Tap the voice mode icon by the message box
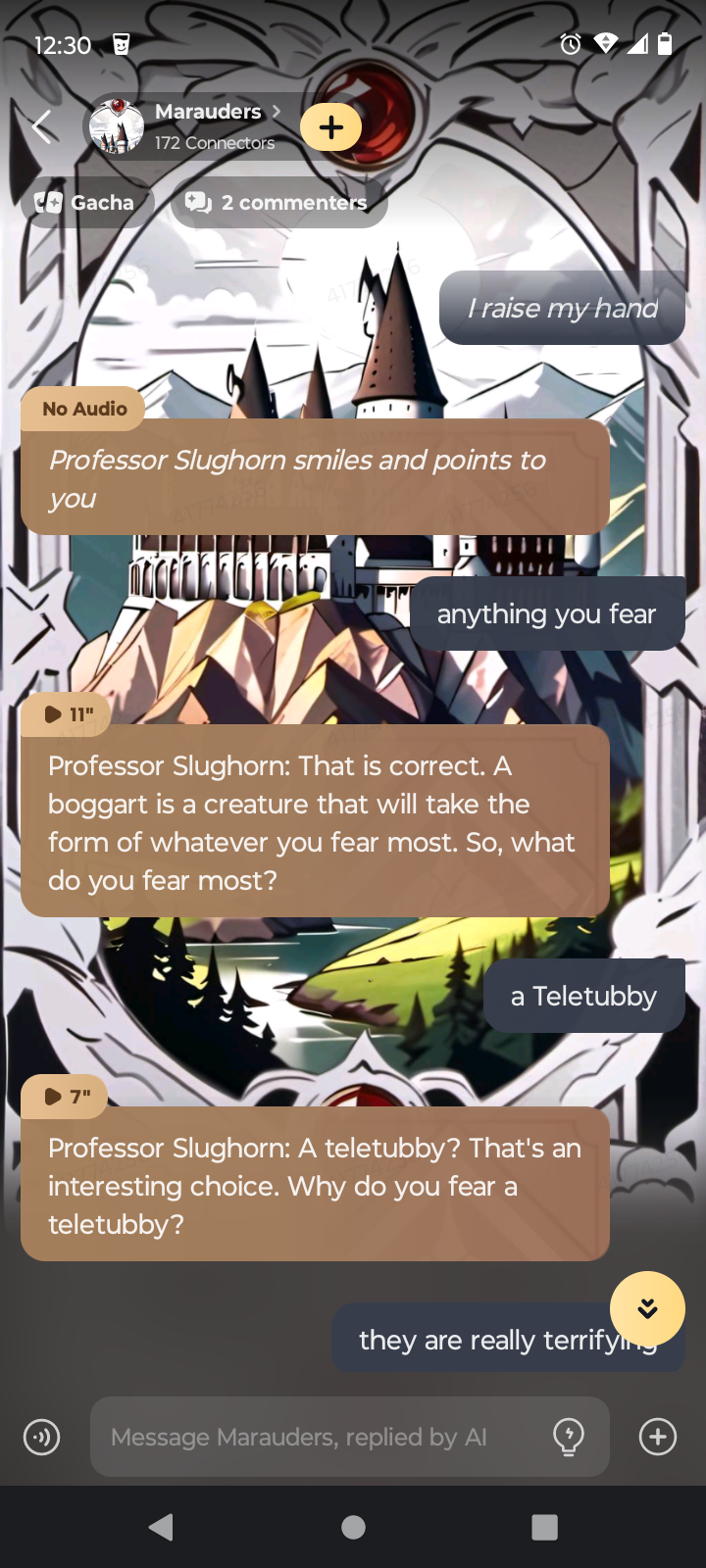This screenshot has height=1568, width=706. tap(42, 1438)
